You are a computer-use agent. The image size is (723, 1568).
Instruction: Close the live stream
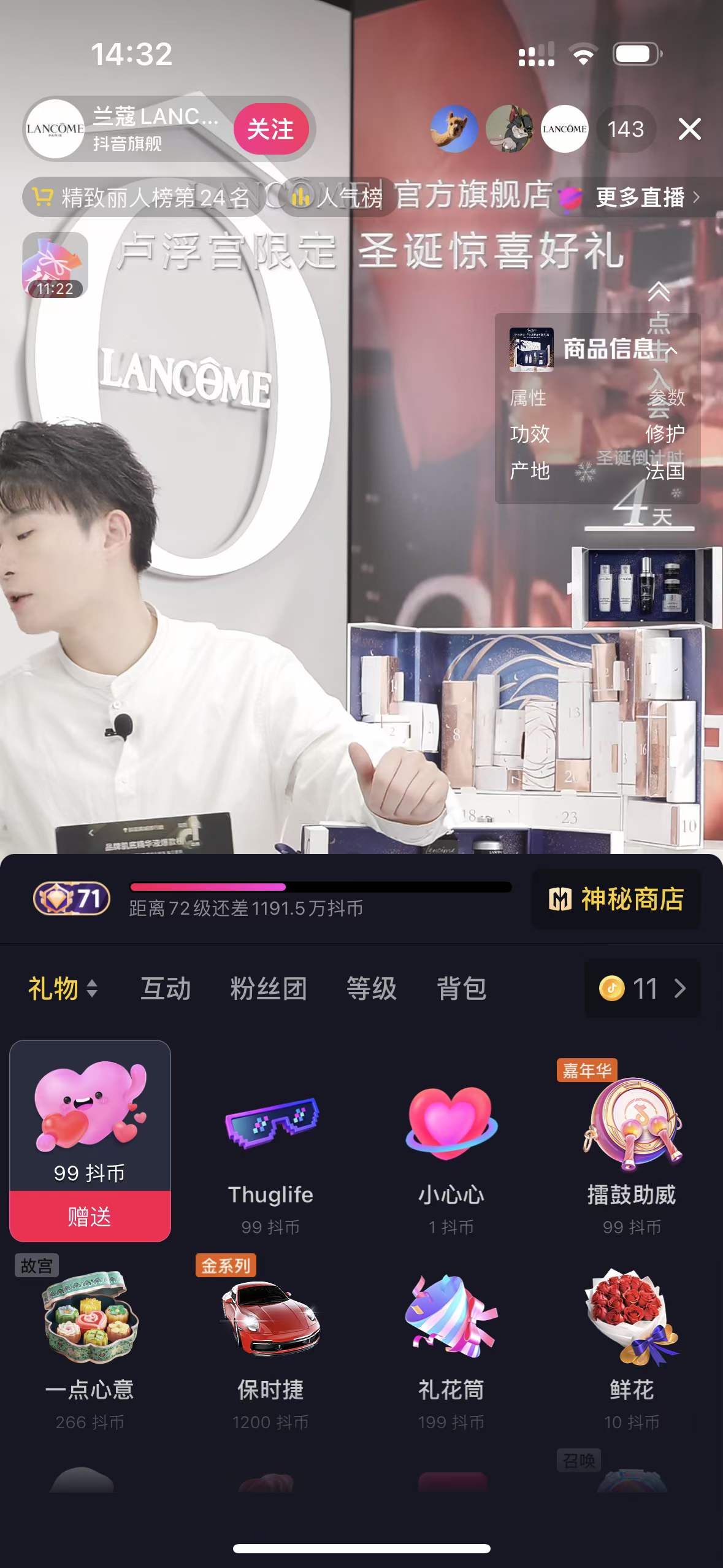pyautogui.click(x=689, y=129)
